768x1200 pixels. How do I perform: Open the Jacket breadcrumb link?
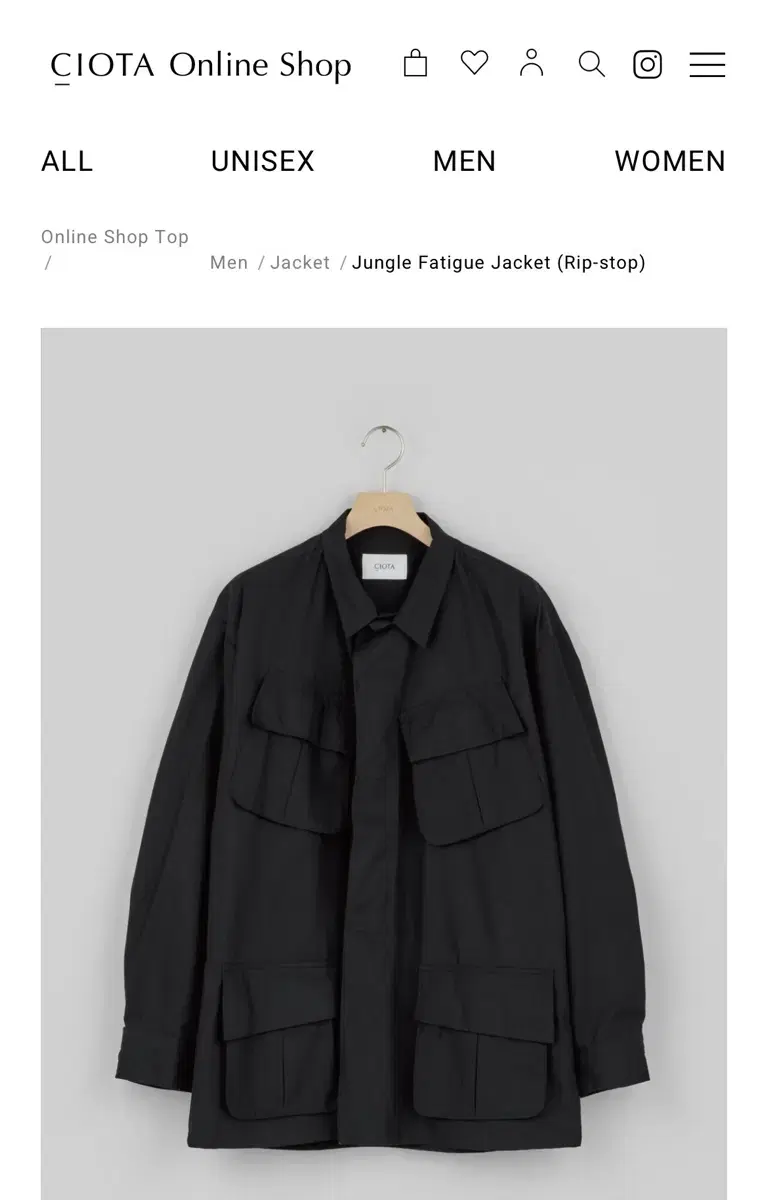point(298,262)
